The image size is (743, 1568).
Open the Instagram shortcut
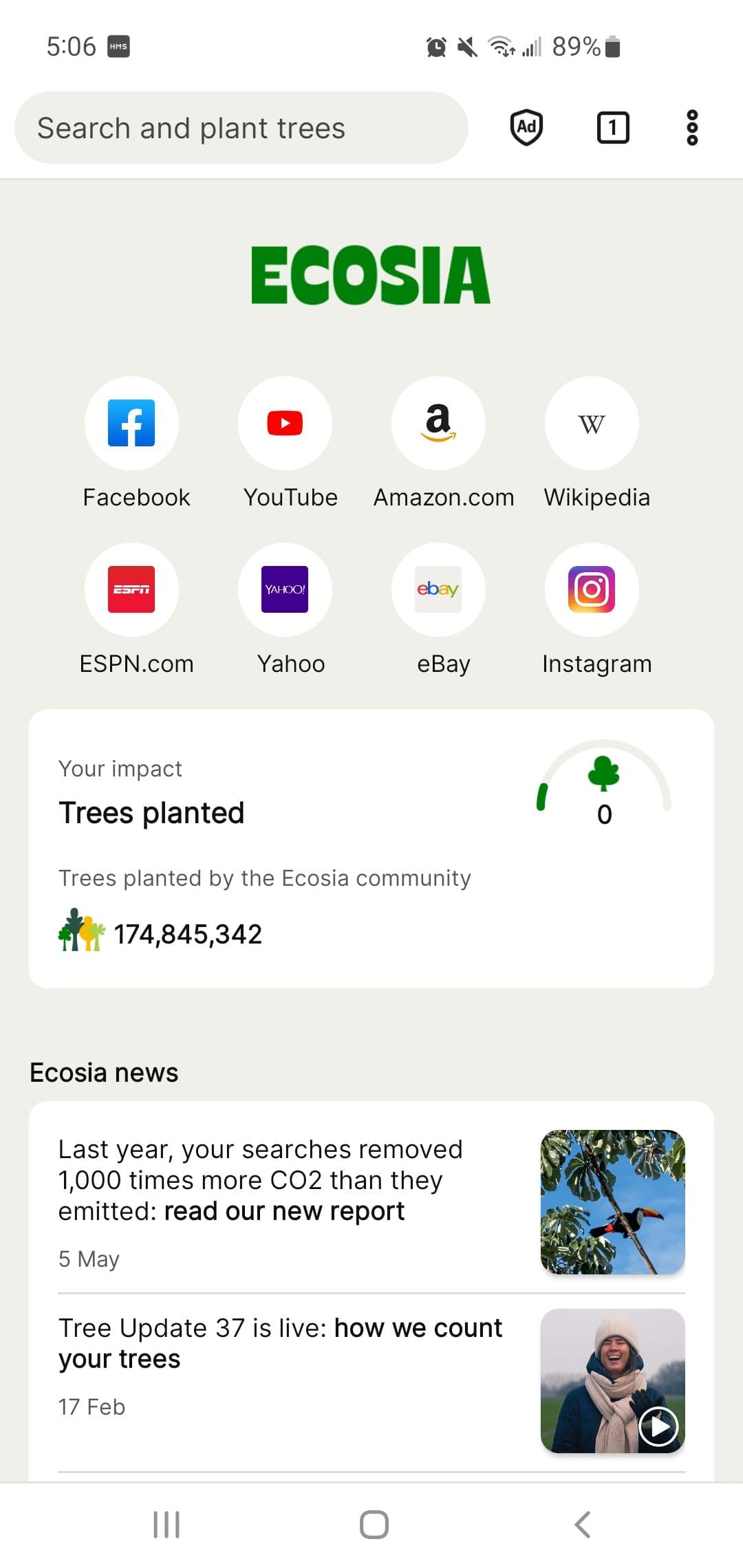pyautogui.click(x=592, y=590)
